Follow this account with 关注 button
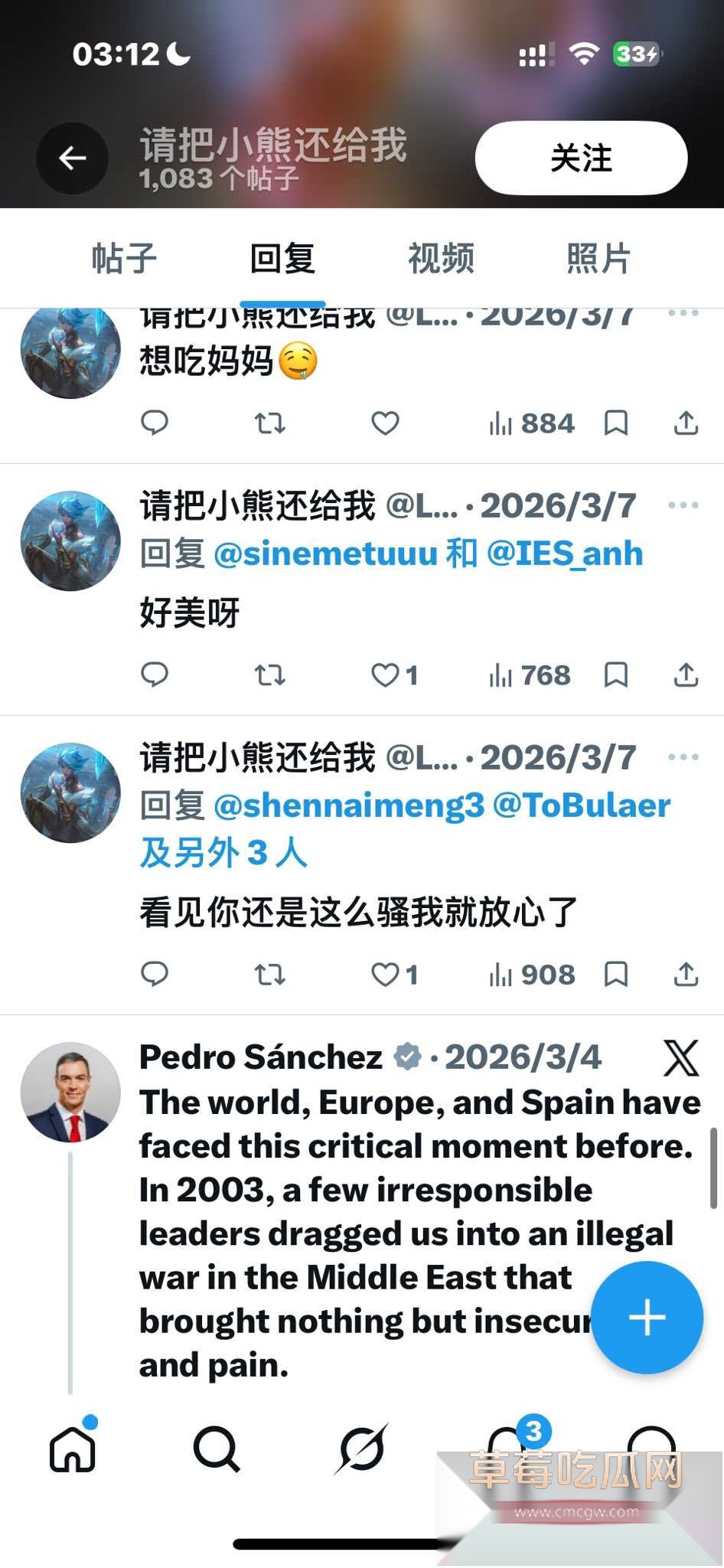724x1568 pixels. [582, 158]
